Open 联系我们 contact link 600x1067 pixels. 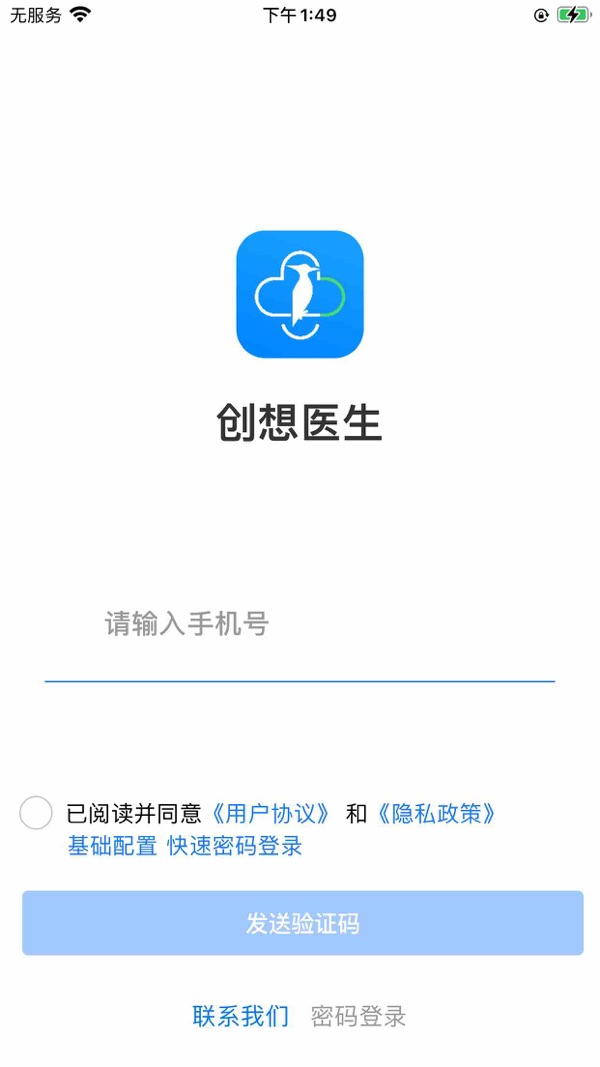point(241,1017)
